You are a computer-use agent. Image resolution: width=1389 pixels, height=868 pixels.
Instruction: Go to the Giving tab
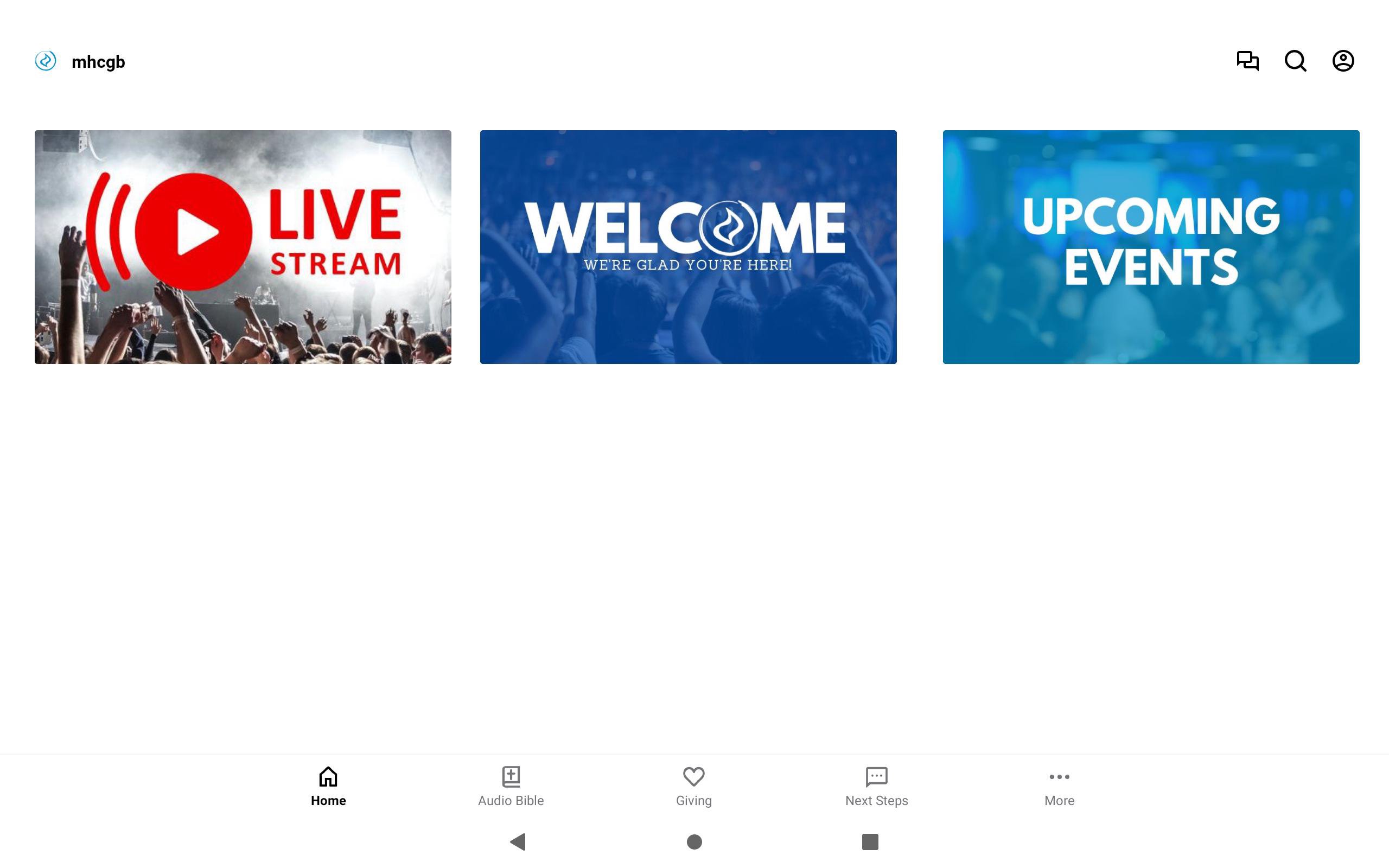(x=693, y=787)
